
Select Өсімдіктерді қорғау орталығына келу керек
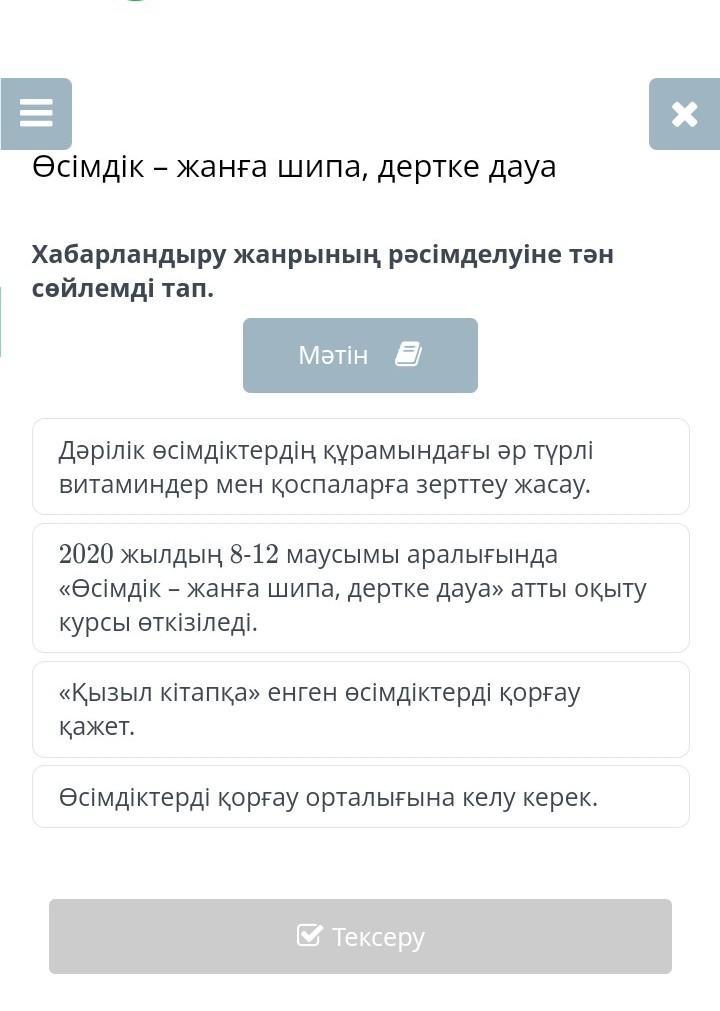tap(360, 797)
